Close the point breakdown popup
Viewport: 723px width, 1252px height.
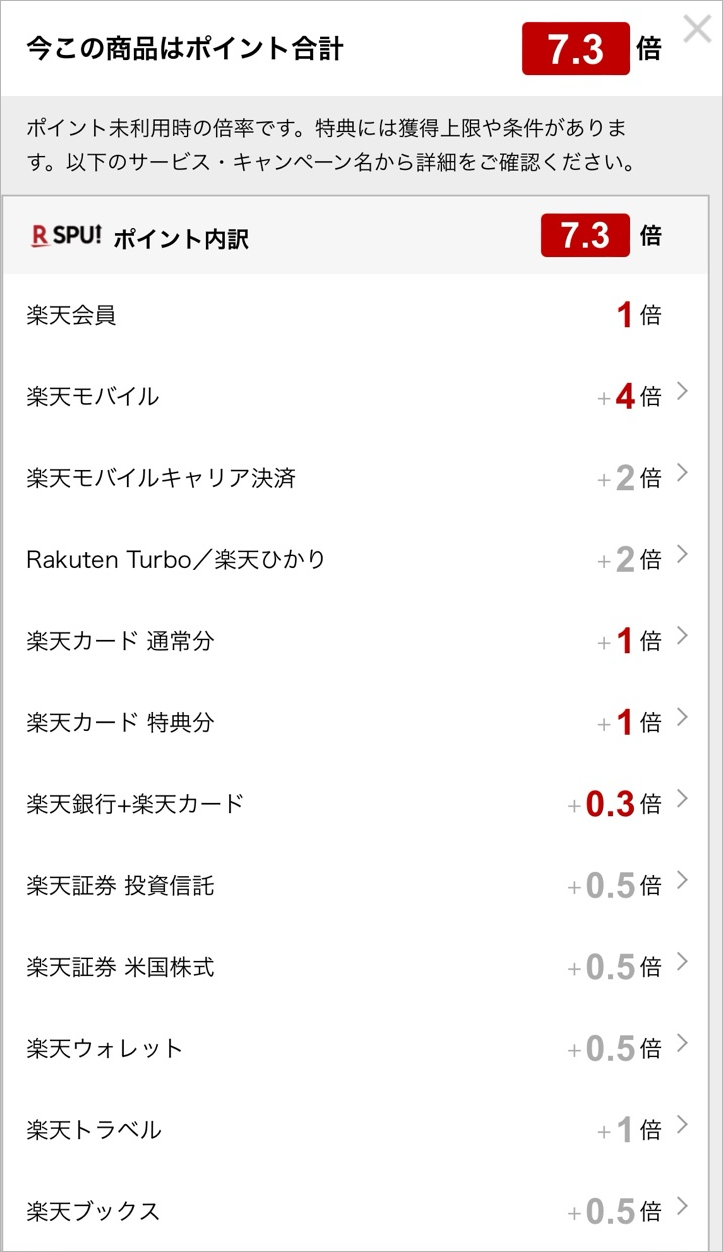click(697, 29)
